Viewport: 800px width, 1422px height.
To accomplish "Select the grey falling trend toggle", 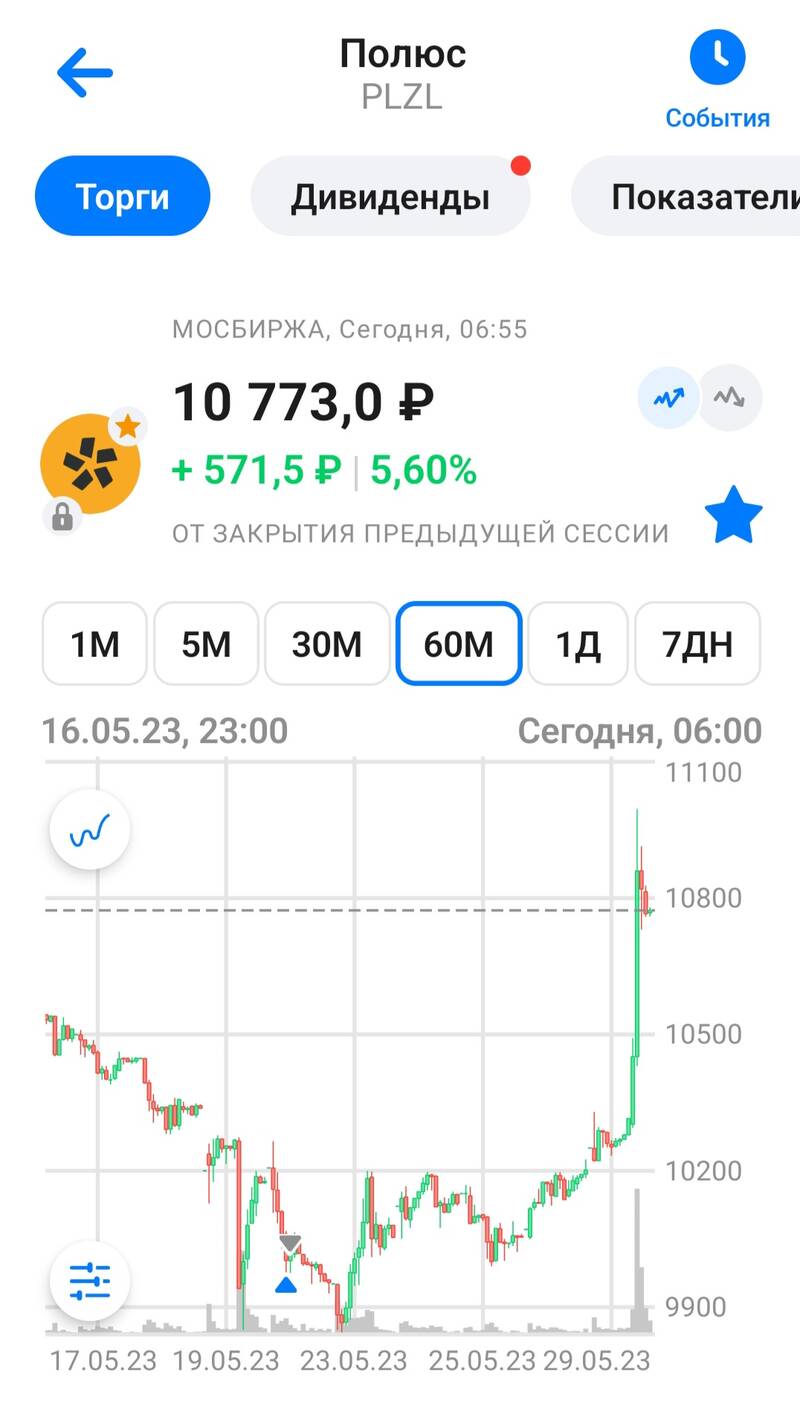I will [730, 397].
